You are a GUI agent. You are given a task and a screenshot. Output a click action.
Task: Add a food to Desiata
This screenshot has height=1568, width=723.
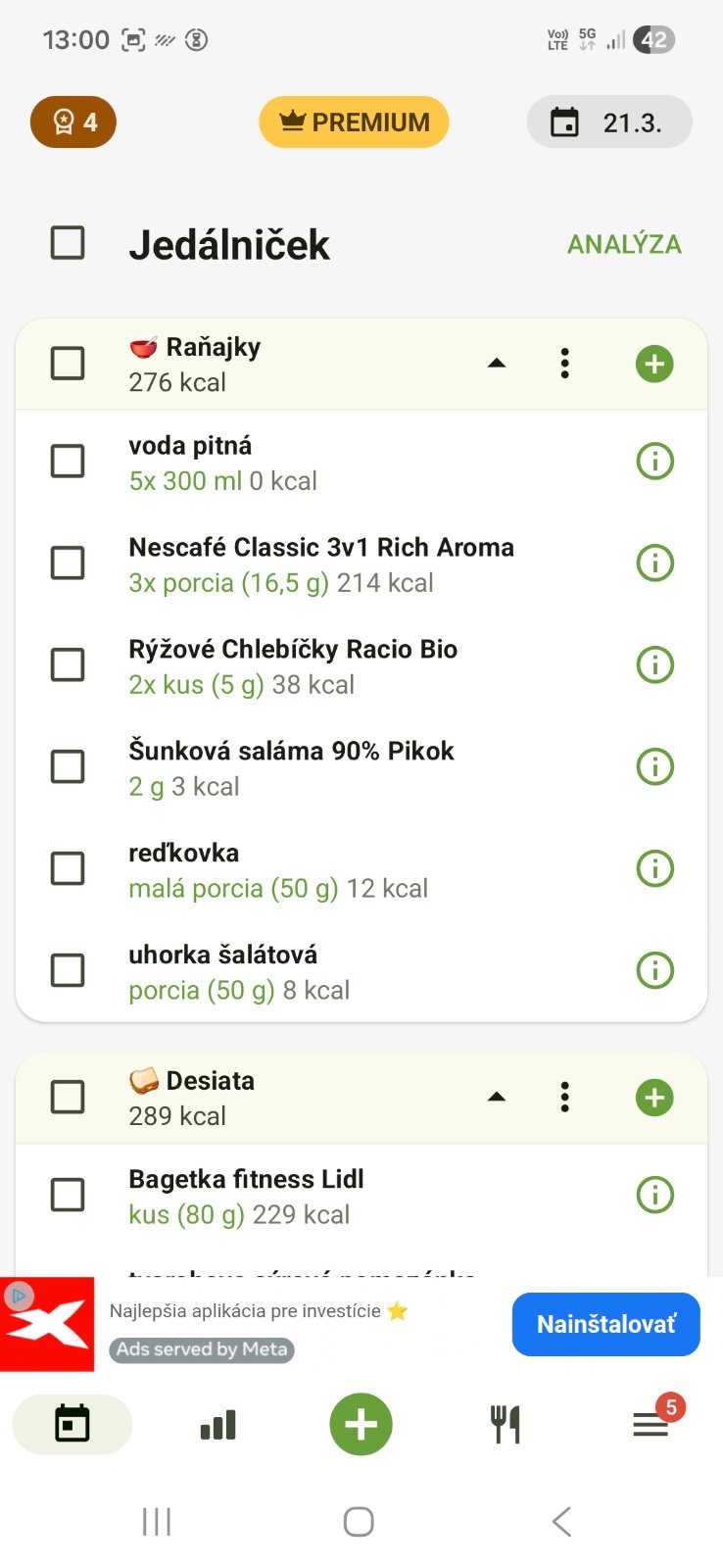click(654, 1098)
